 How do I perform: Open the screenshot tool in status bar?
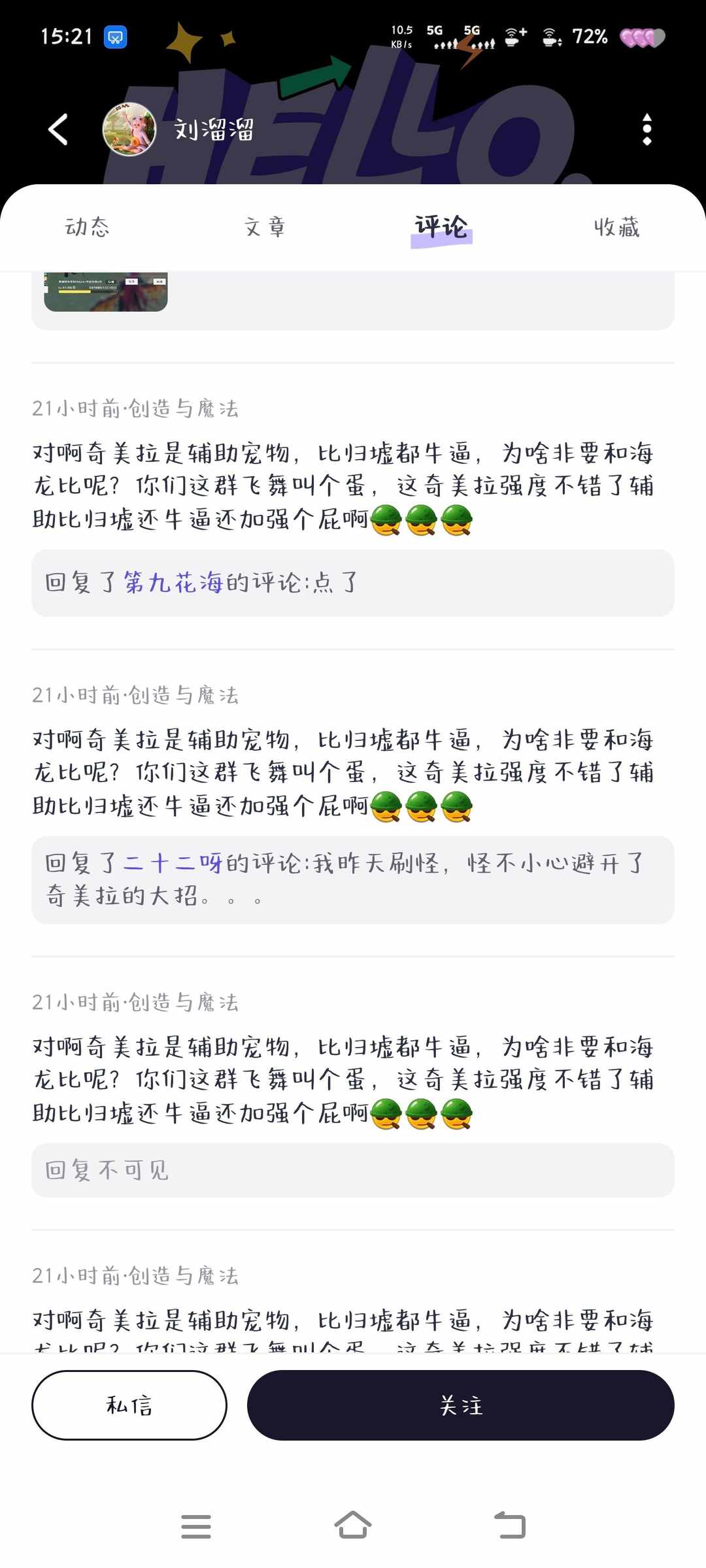(x=114, y=37)
